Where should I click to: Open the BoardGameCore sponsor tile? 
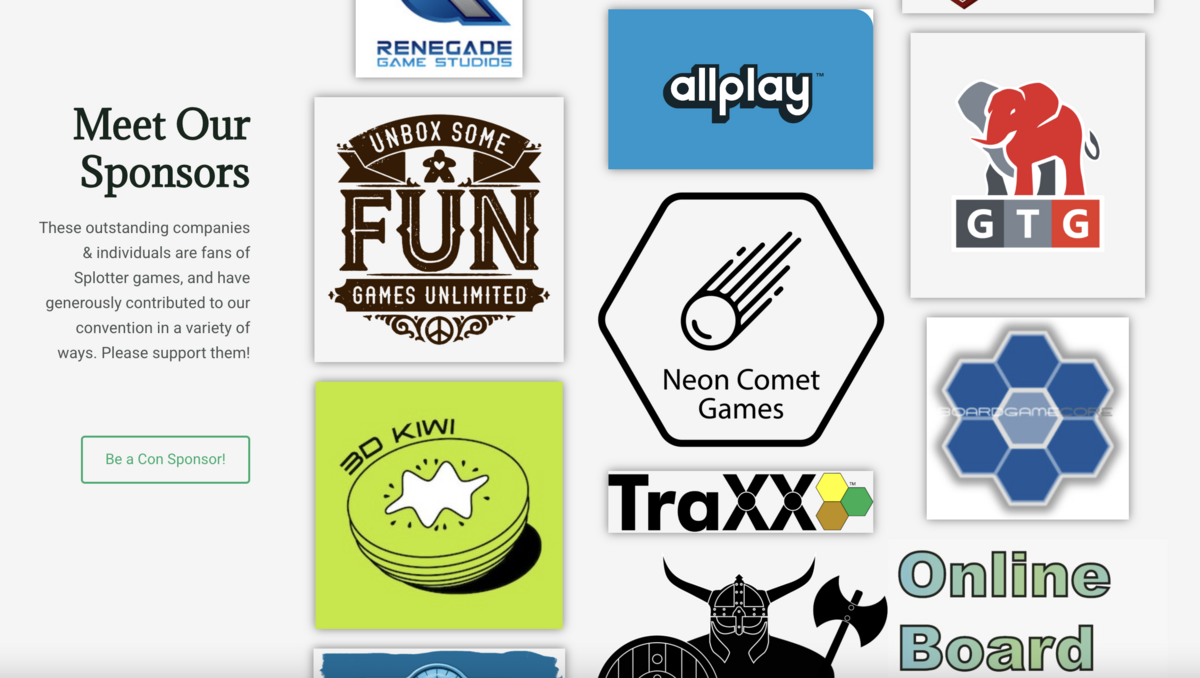(x=1027, y=418)
